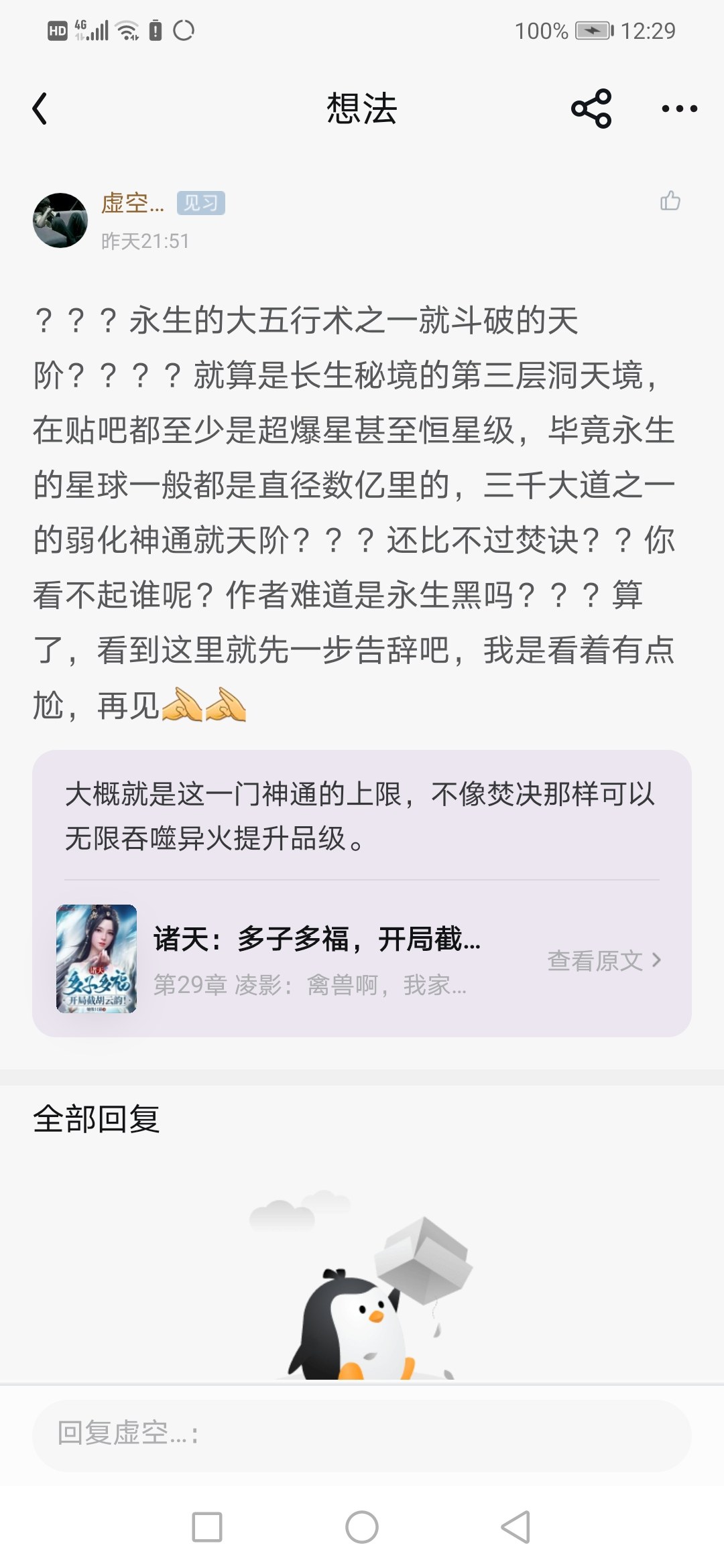
Task: Open 虚空...'s profile avatar
Action: [60, 220]
